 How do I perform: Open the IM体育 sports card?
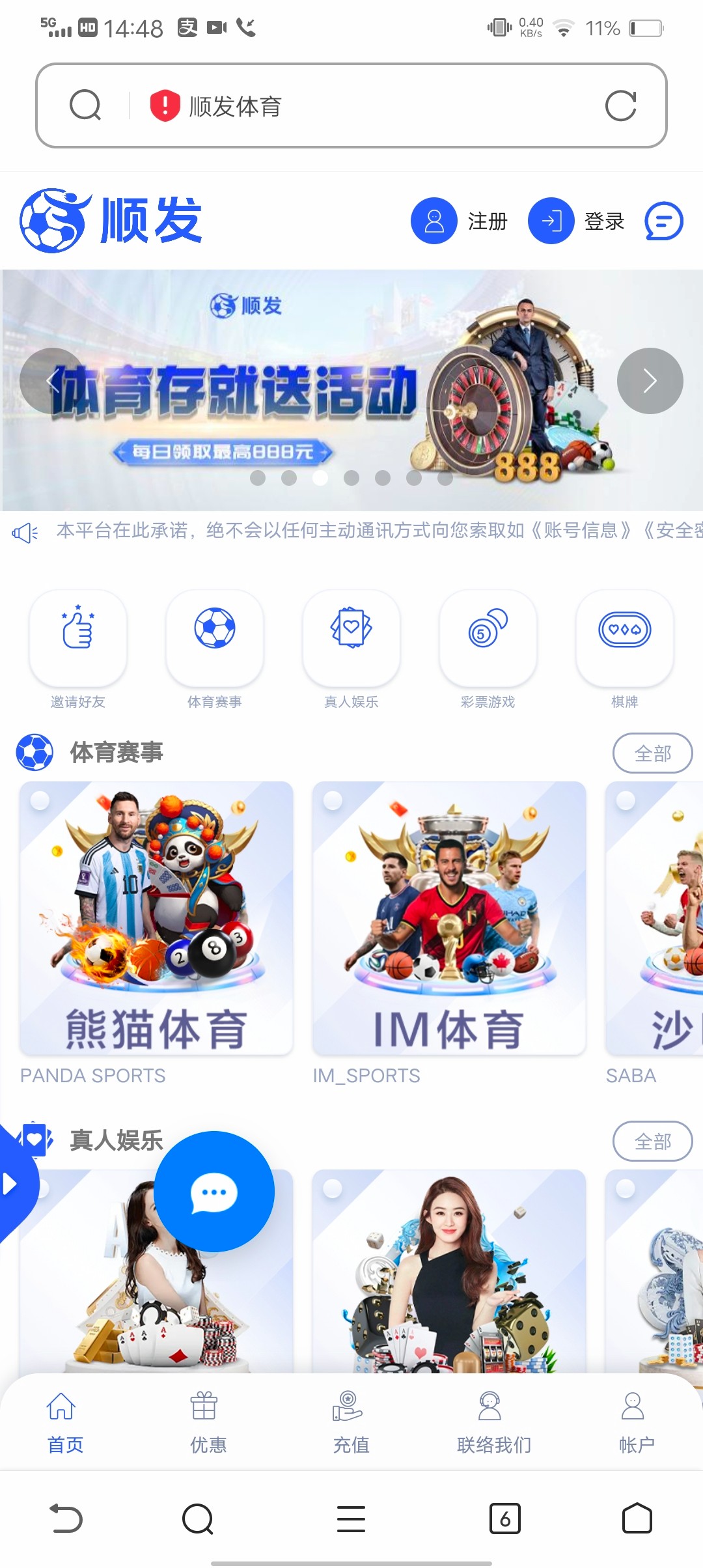click(449, 918)
